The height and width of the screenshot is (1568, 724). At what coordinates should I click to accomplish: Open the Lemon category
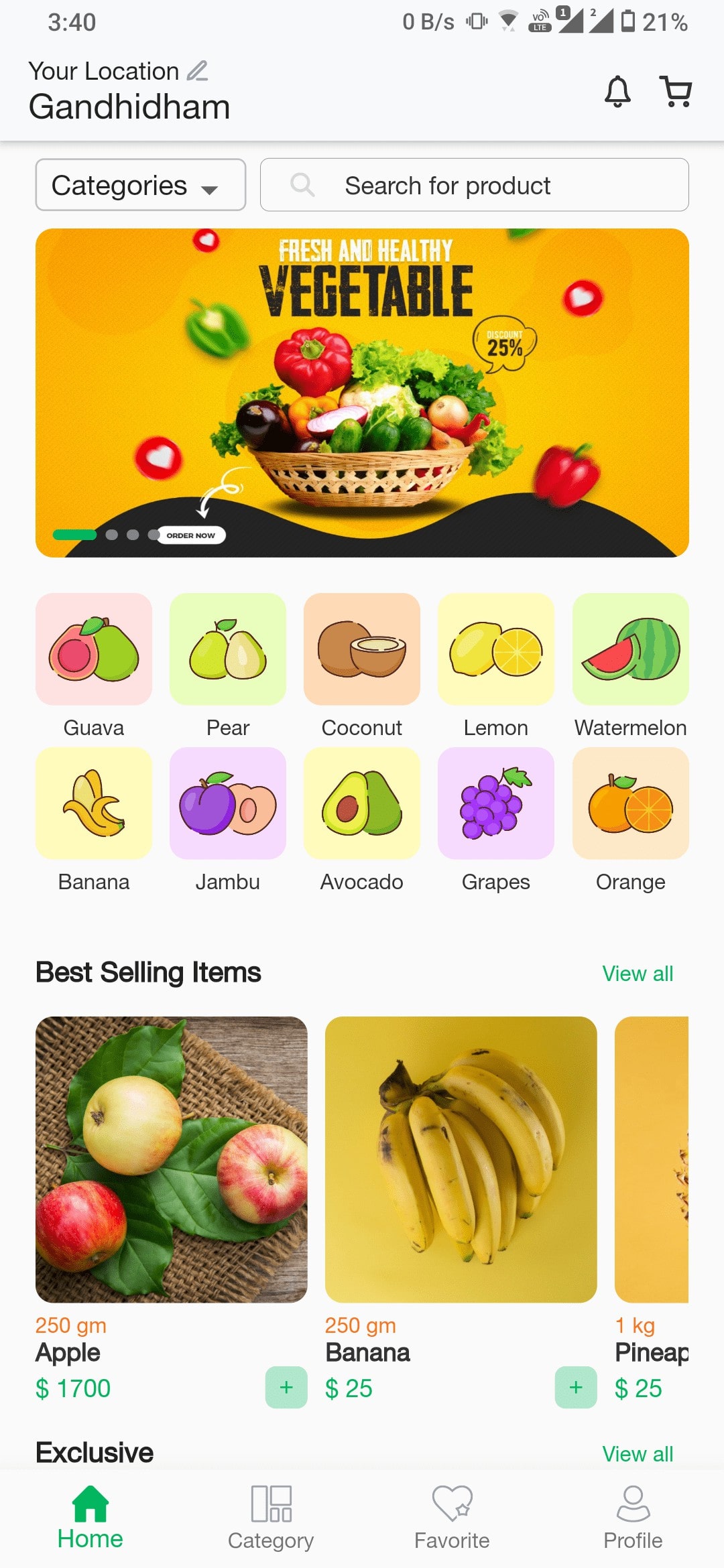tap(496, 649)
